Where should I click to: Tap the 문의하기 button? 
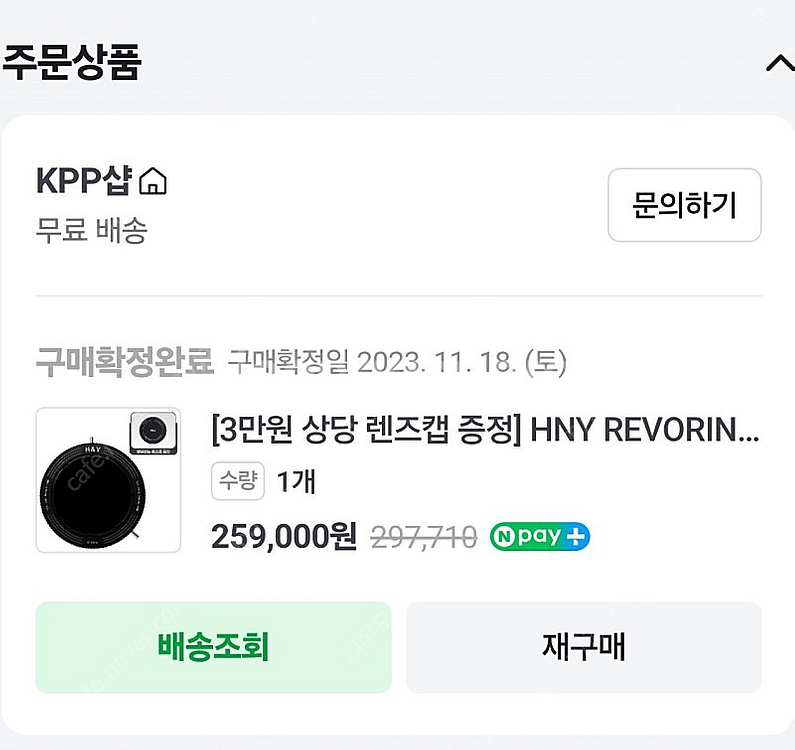[684, 205]
